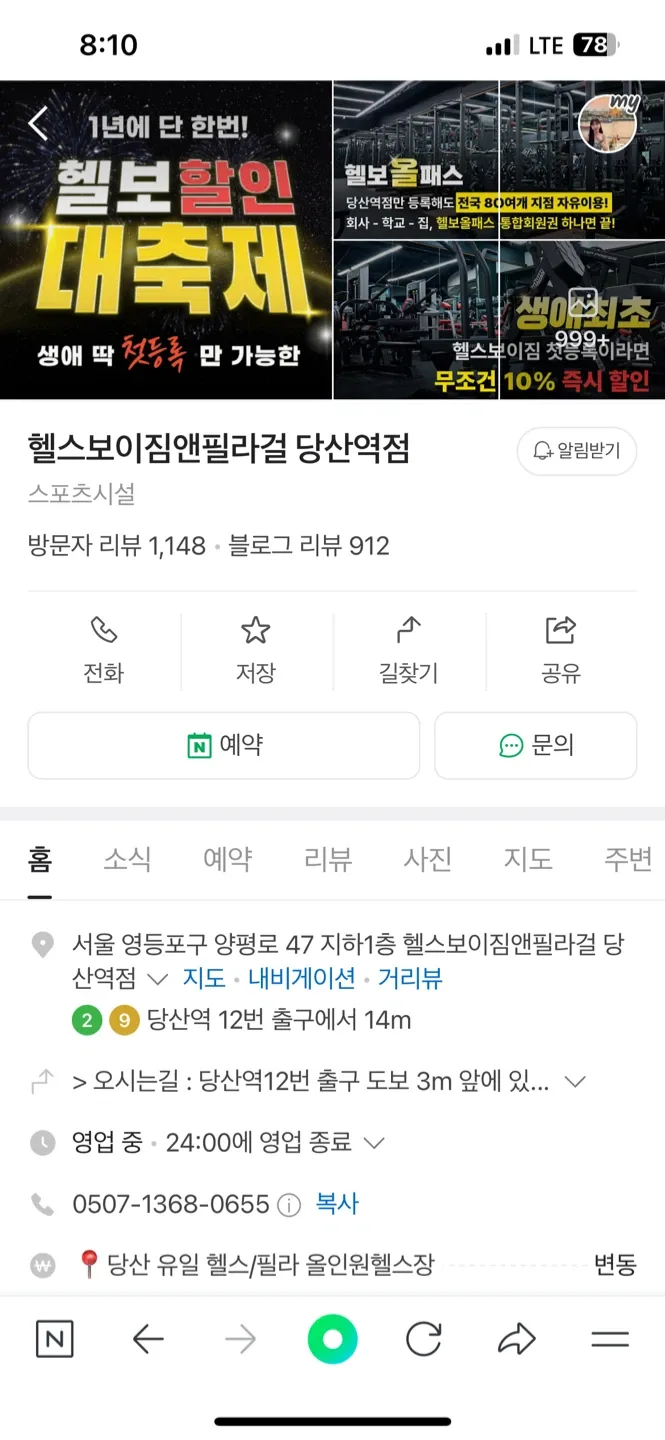The image size is (665, 1440).
Task: Go back using the top-left arrow
Action: click(x=38, y=124)
